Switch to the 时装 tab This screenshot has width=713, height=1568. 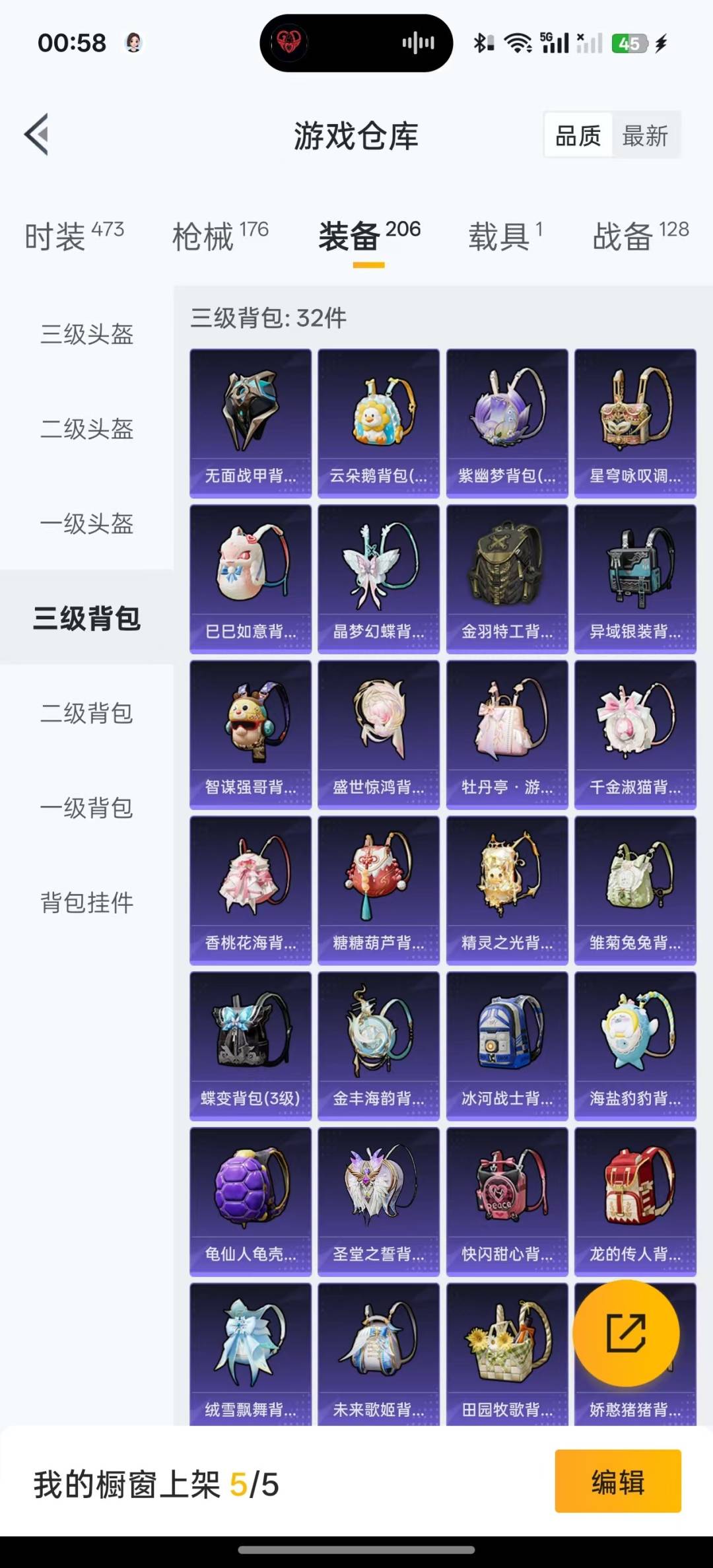point(74,236)
